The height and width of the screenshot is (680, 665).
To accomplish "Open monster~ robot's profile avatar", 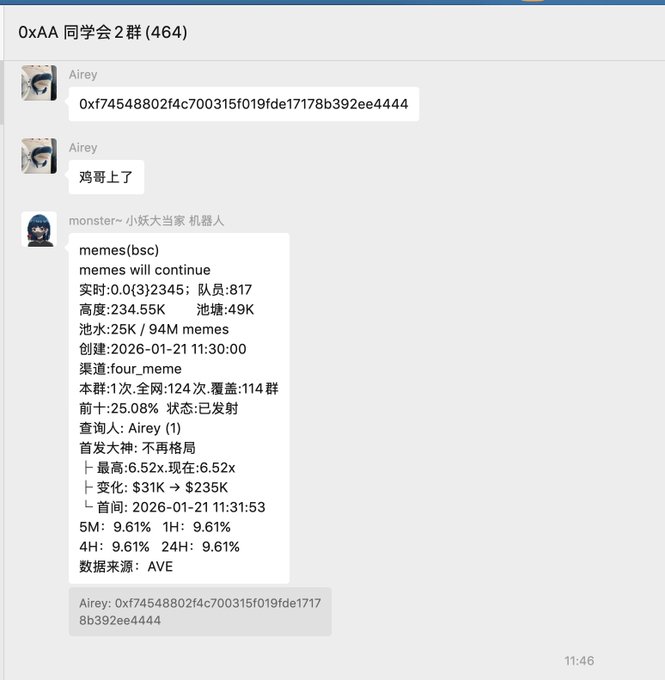I will point(38,229).
